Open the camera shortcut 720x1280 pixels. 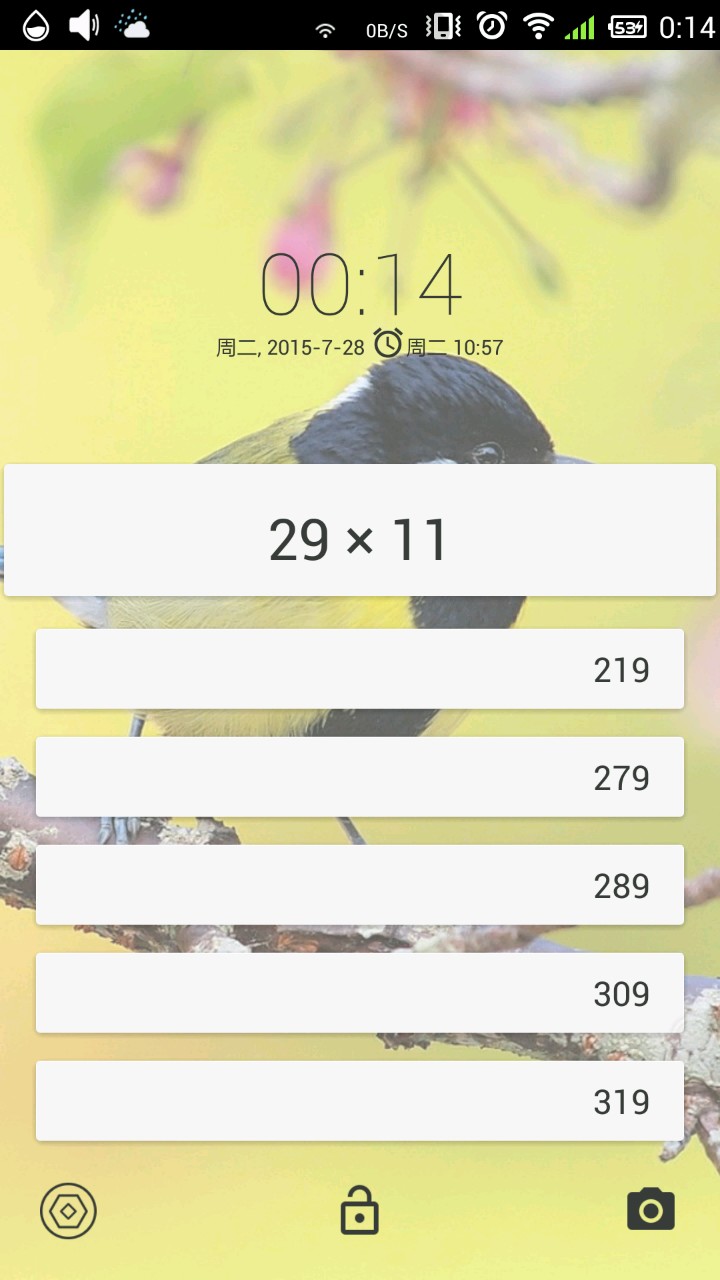(x=651, y=1210)
